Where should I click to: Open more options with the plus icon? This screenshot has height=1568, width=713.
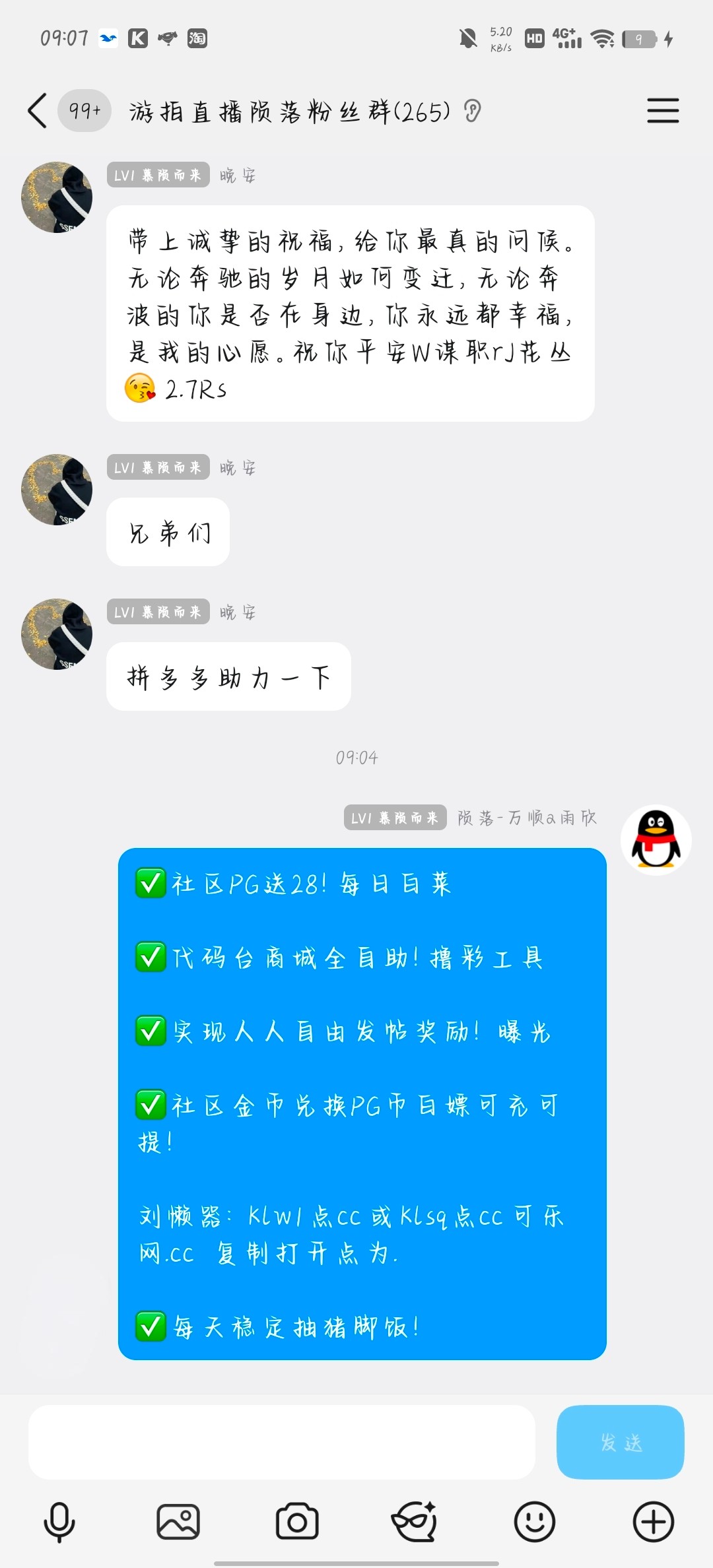point(653,1522)
